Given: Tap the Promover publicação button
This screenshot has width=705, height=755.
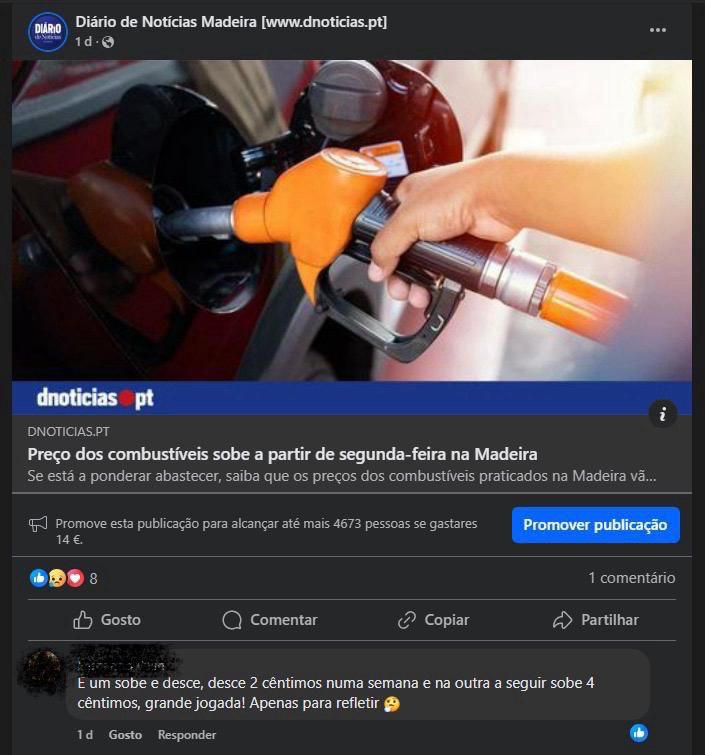Looking at the screenshot, I should tap(595, 525).
